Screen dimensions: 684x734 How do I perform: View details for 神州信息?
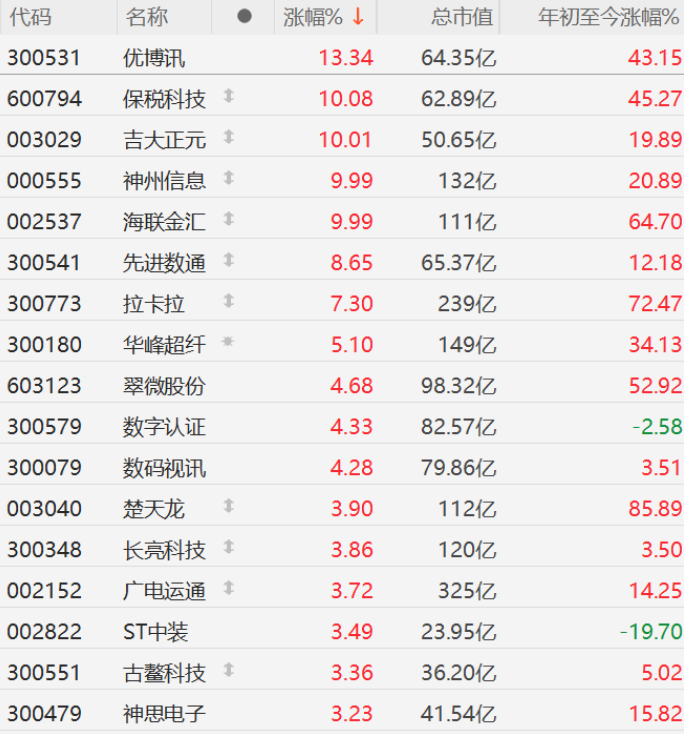[164, 181]
